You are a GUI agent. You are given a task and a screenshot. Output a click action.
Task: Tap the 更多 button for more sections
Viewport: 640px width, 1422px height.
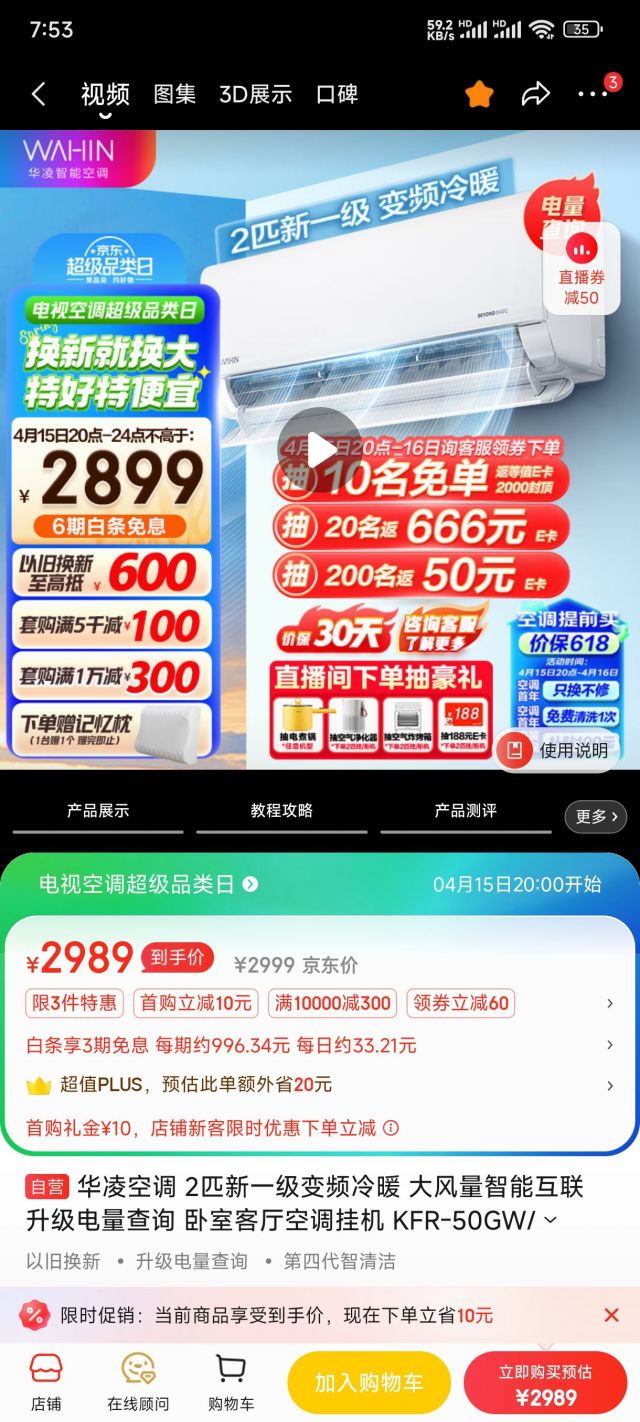tap(596, 816)
